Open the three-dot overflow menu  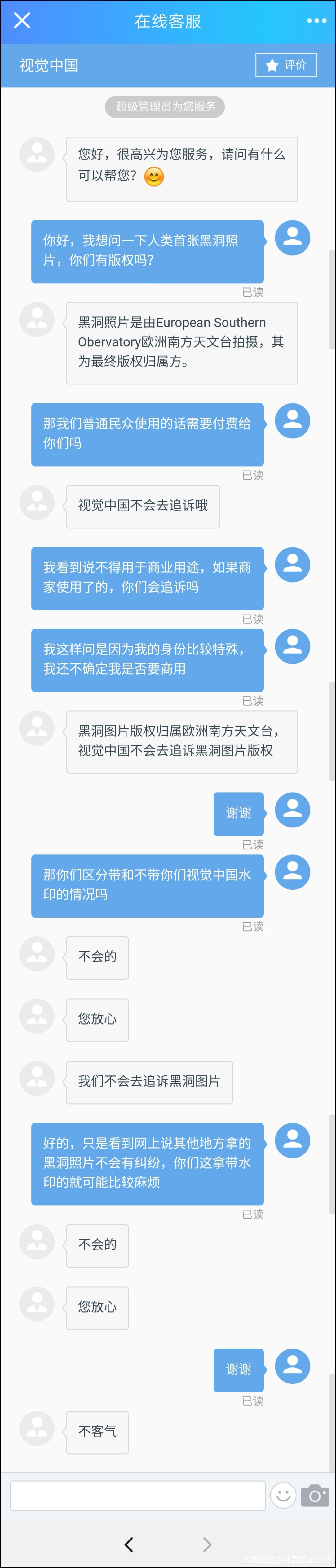coord(316,21)
